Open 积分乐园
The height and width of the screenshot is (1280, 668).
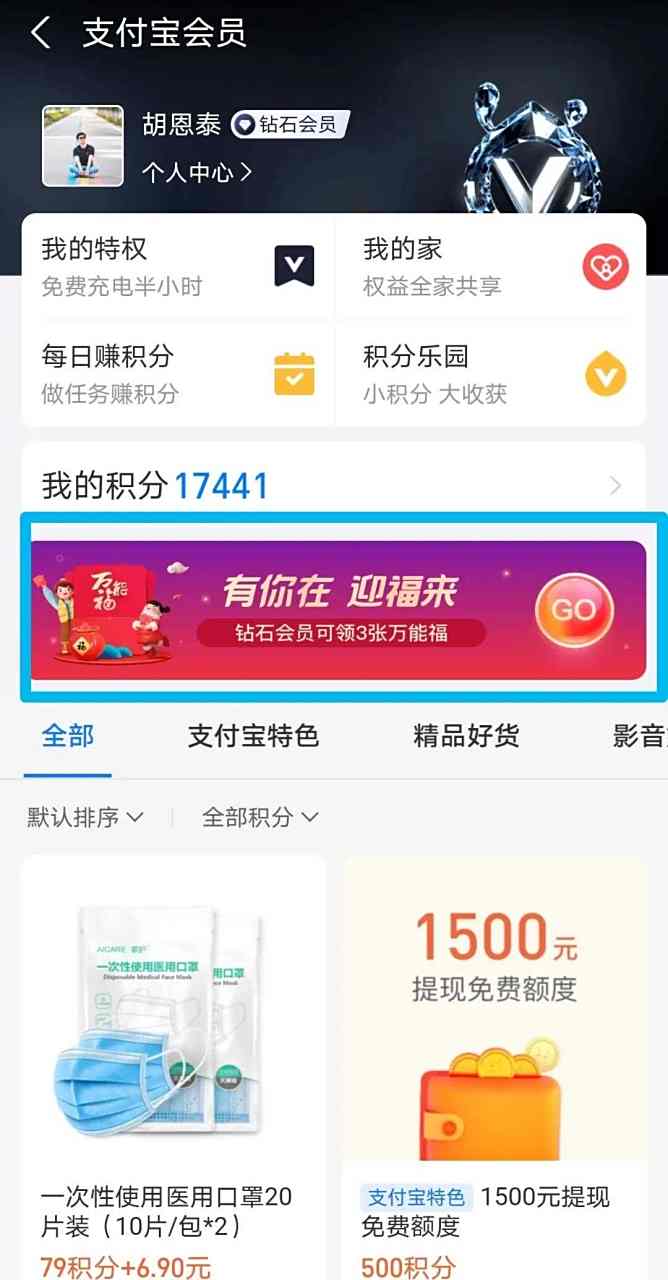pyautogui.click(x=490, y=374)
